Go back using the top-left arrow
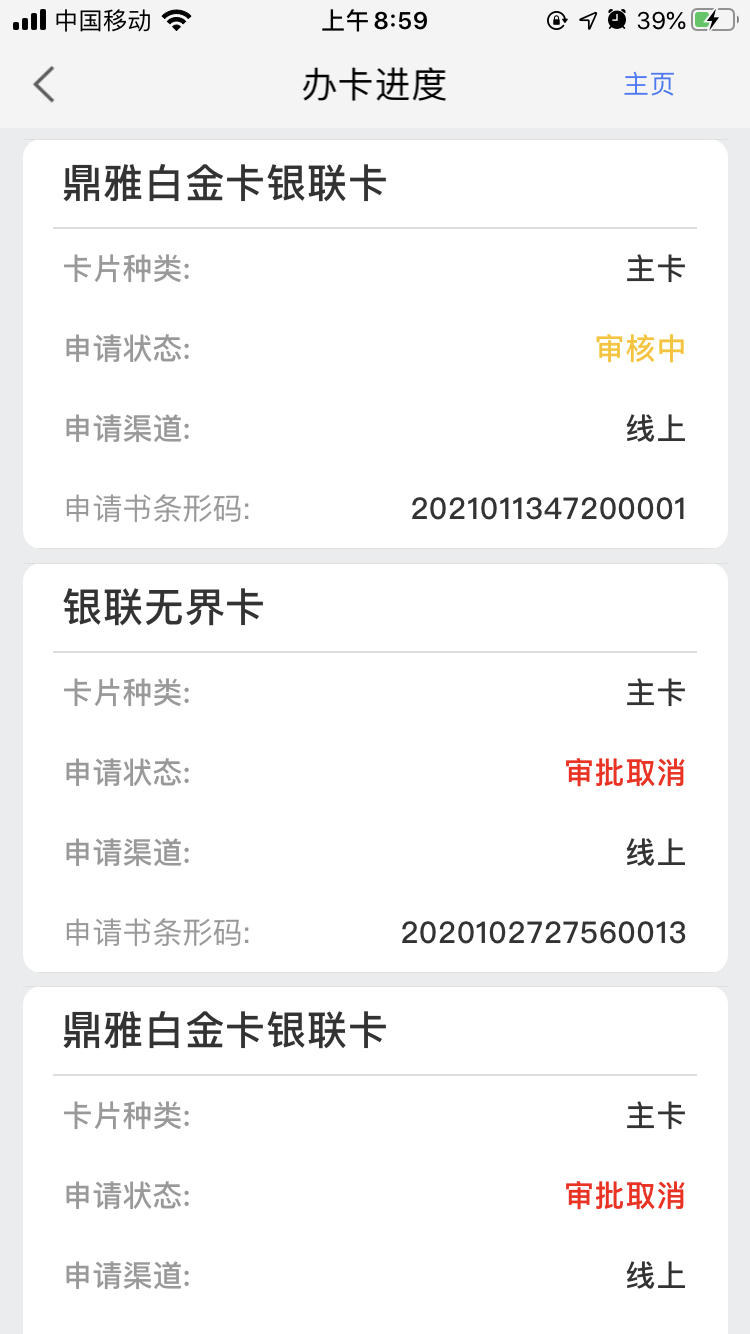Viewport: 750px width, 1334px height. [44, 84]
